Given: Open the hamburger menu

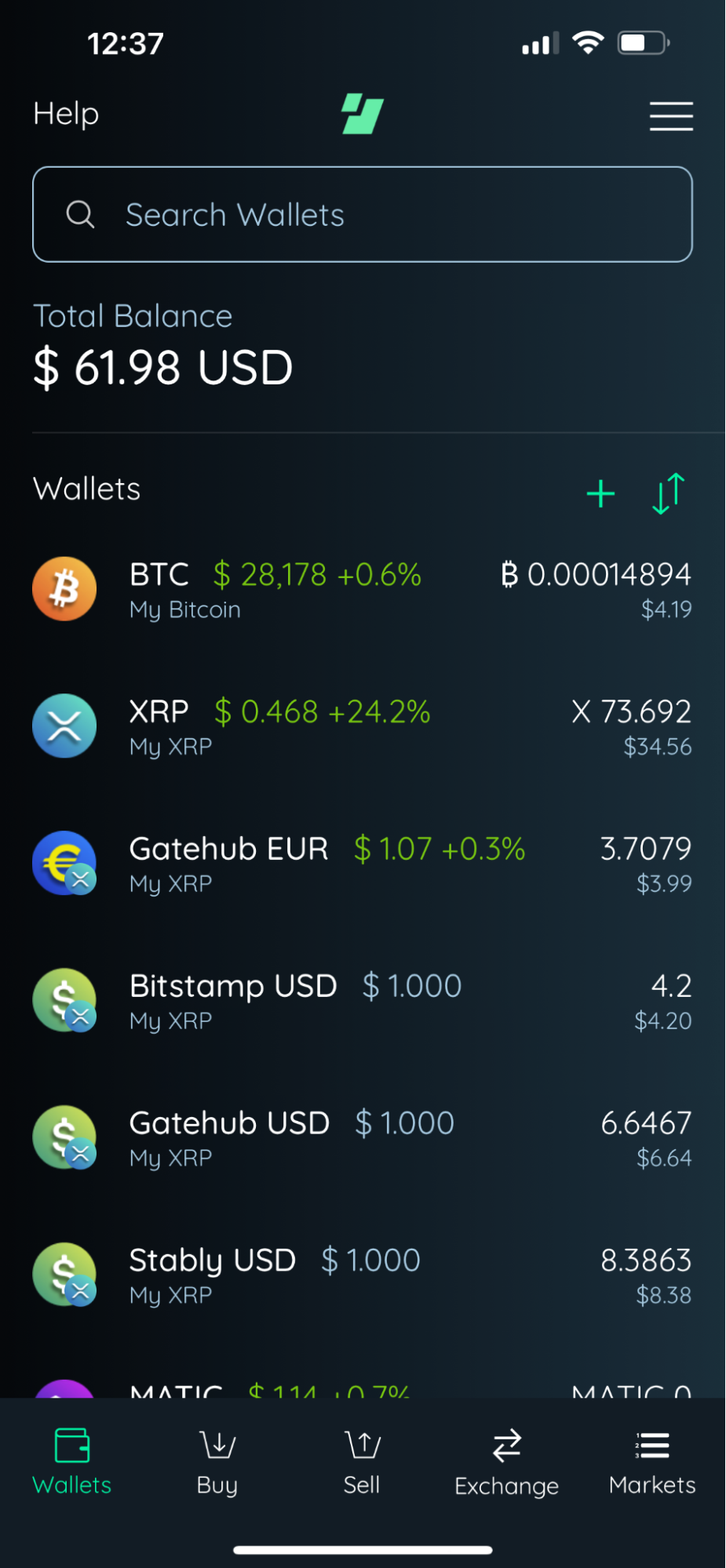Looking at the screenshot, I should (x=671, y=116).
